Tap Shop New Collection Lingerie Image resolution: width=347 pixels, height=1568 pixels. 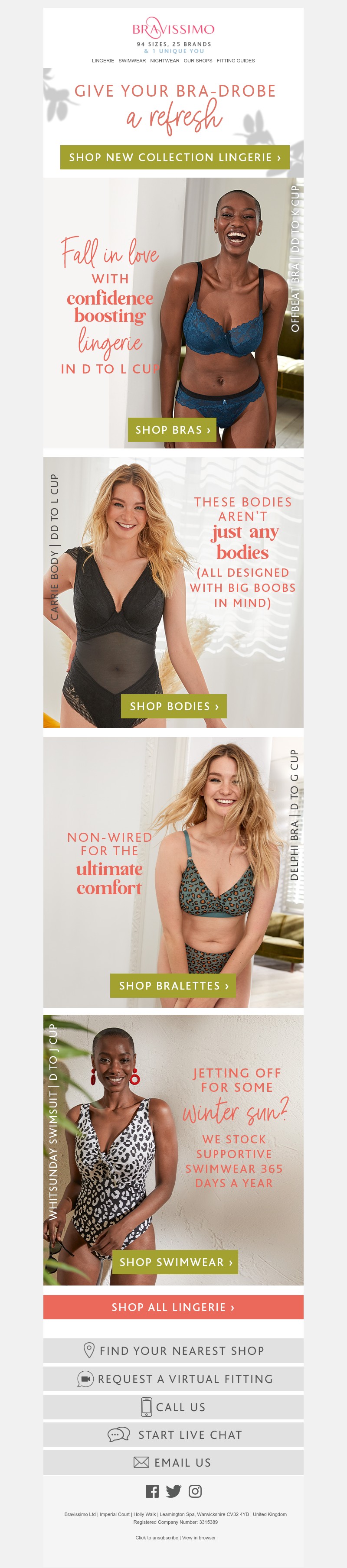point(174,158)
